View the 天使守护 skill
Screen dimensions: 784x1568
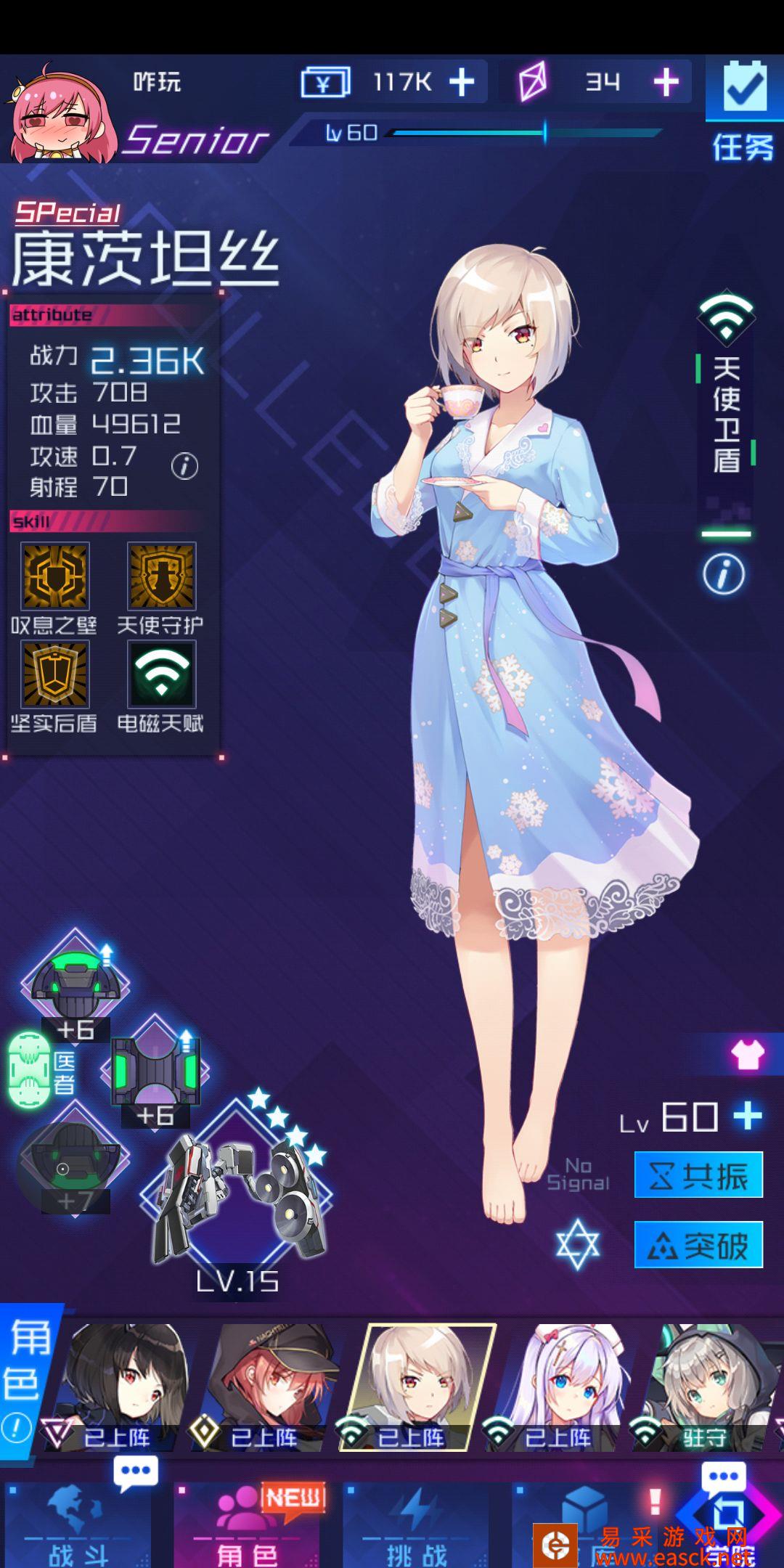coord(161,576)
